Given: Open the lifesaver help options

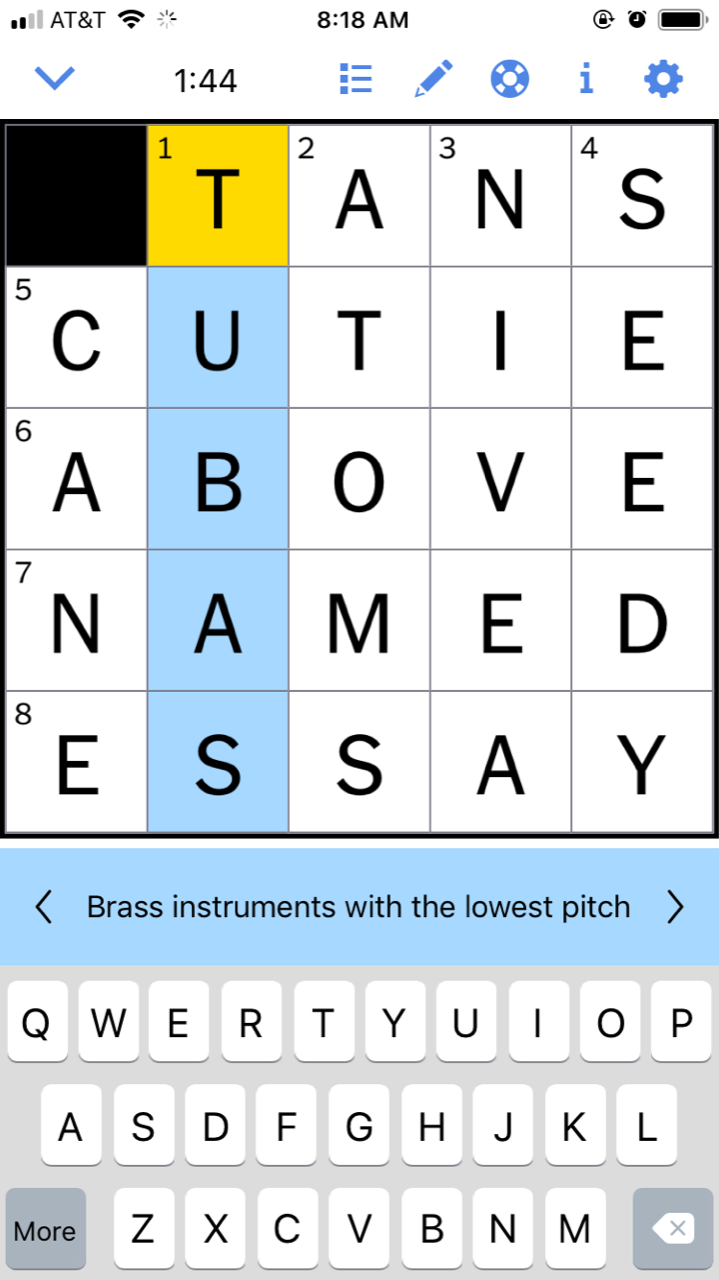Looking at the screenshot, I should click(x=510, y=79).
